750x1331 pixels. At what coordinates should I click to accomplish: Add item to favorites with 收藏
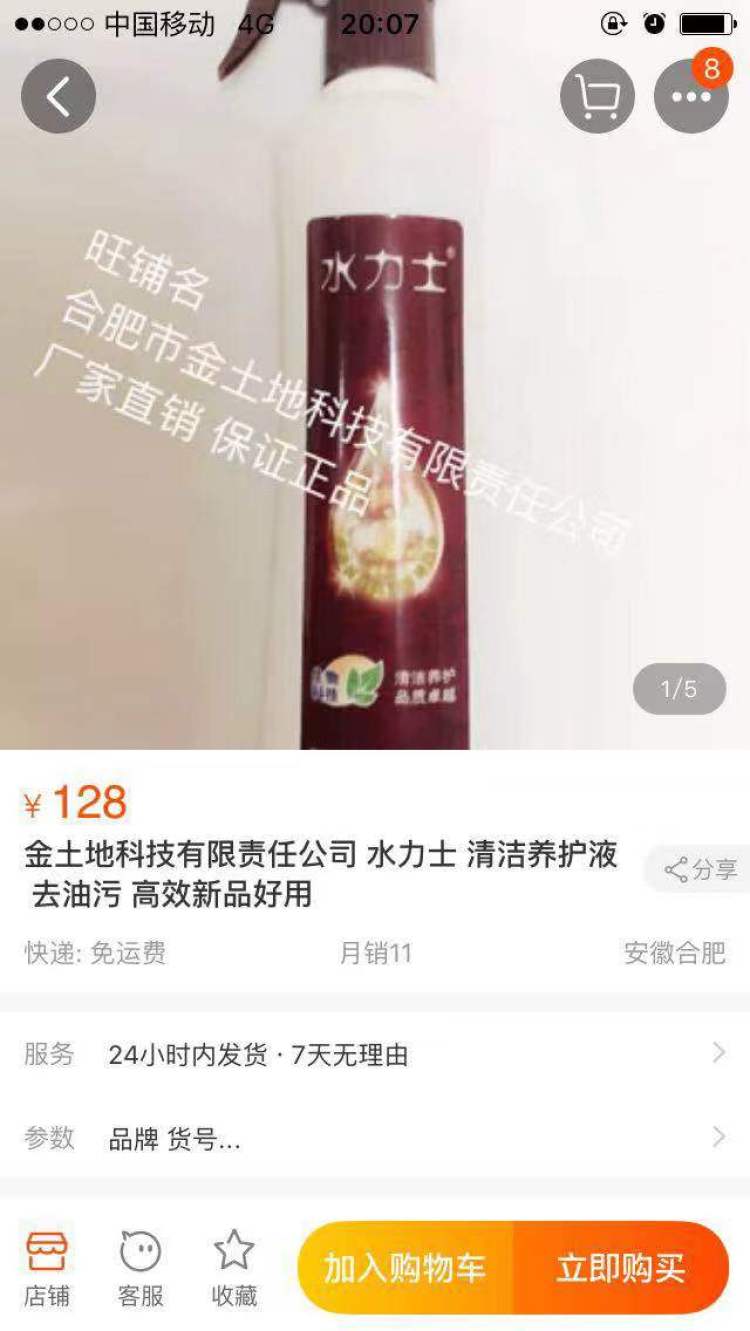pyautogui.click(x=234, y=1269)
